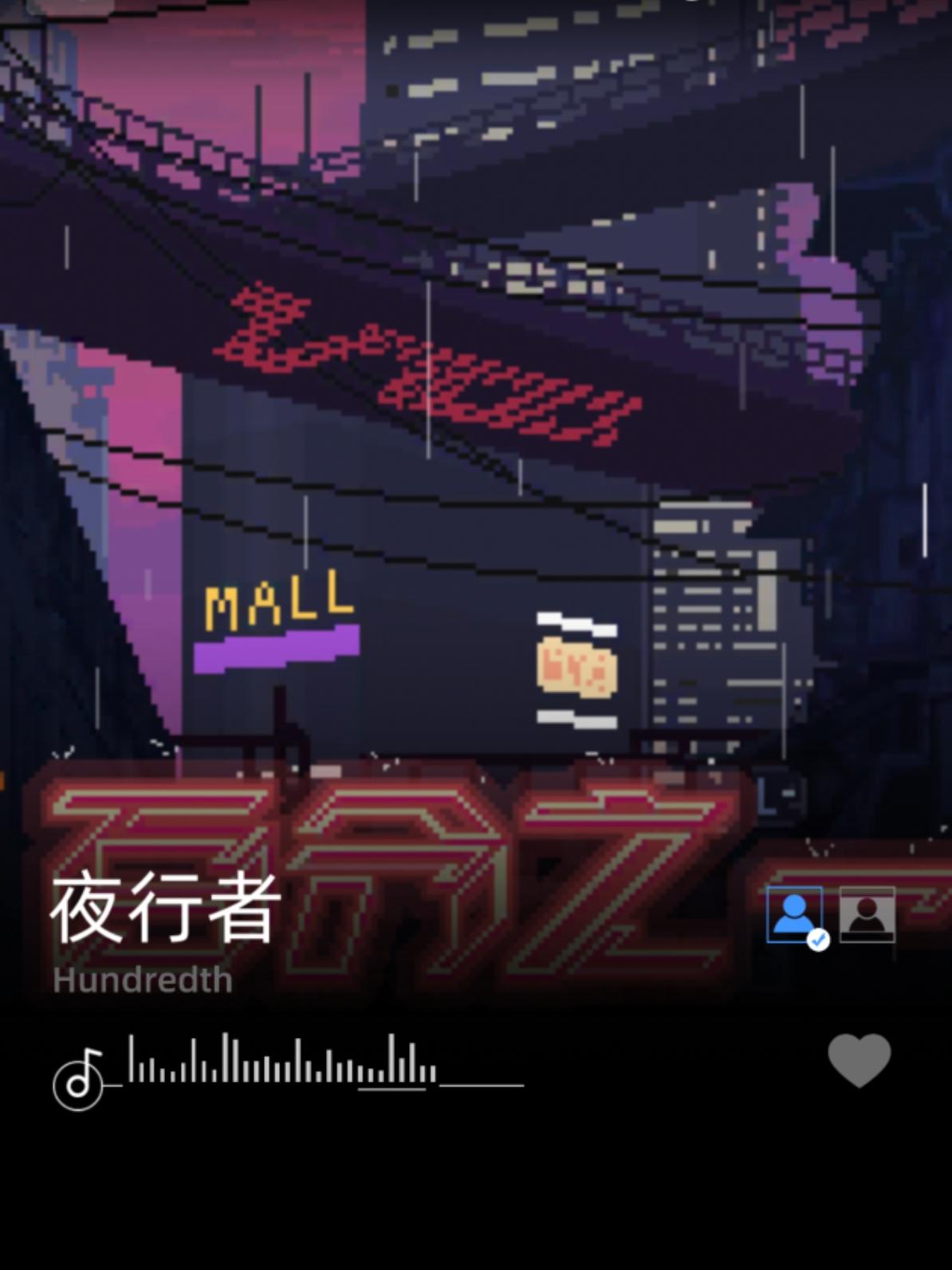Click the blue checkmark badge on the avatar
Screen dimensions: 952x1270
tap(817, 941)
